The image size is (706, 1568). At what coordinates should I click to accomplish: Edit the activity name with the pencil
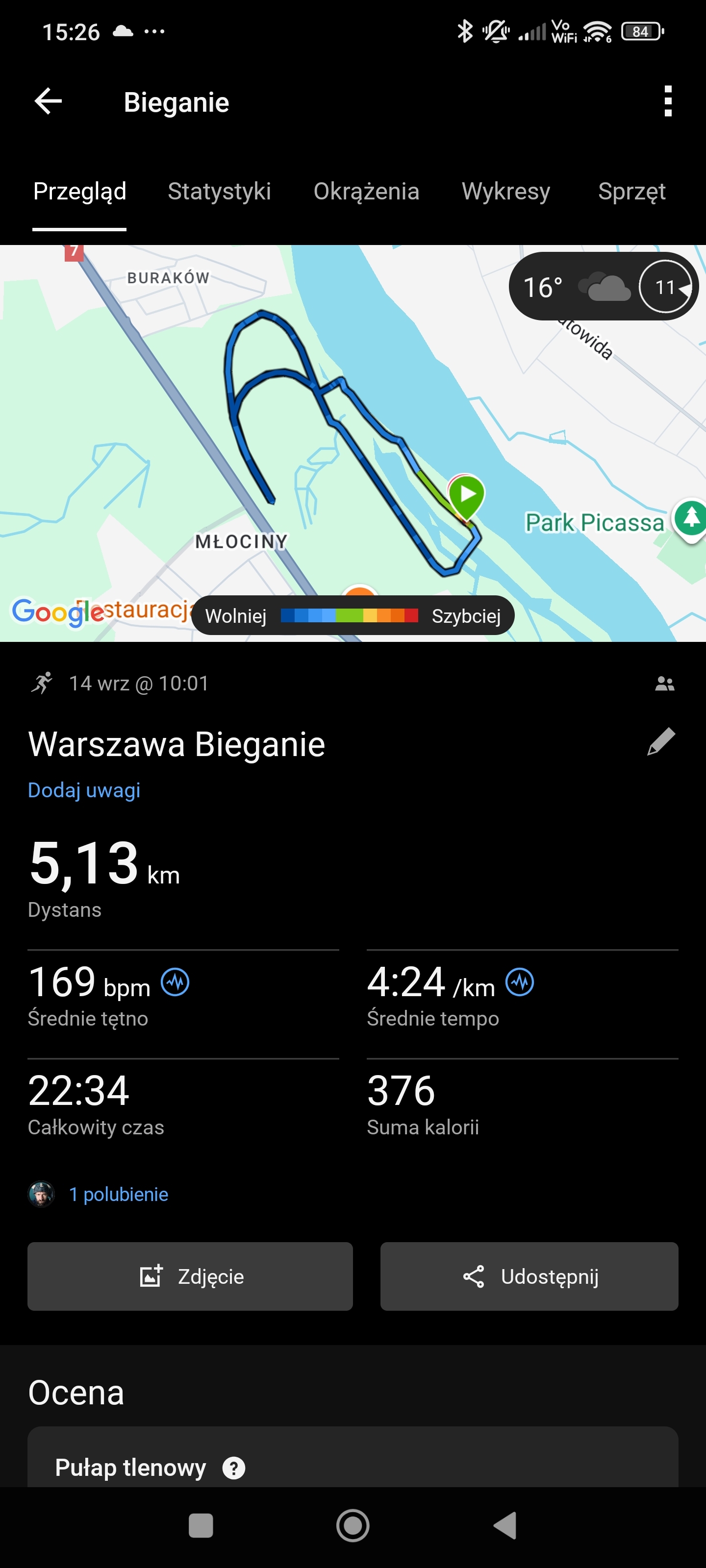point(661,742)
